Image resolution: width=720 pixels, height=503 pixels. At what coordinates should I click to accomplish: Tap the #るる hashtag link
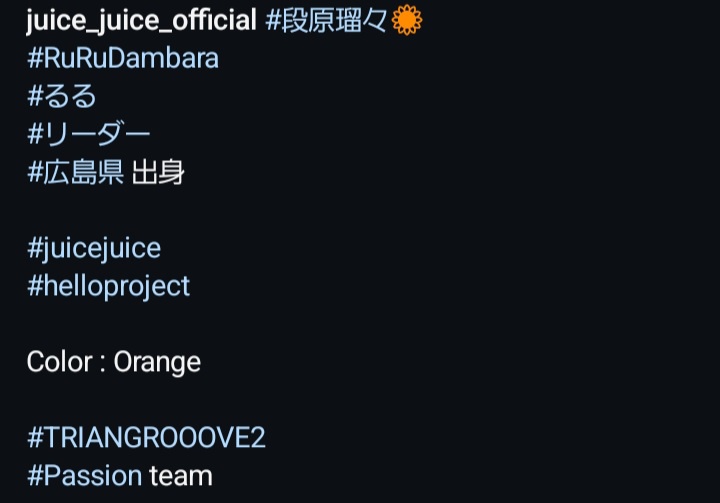pyautogui.click(x=62, y=96)
